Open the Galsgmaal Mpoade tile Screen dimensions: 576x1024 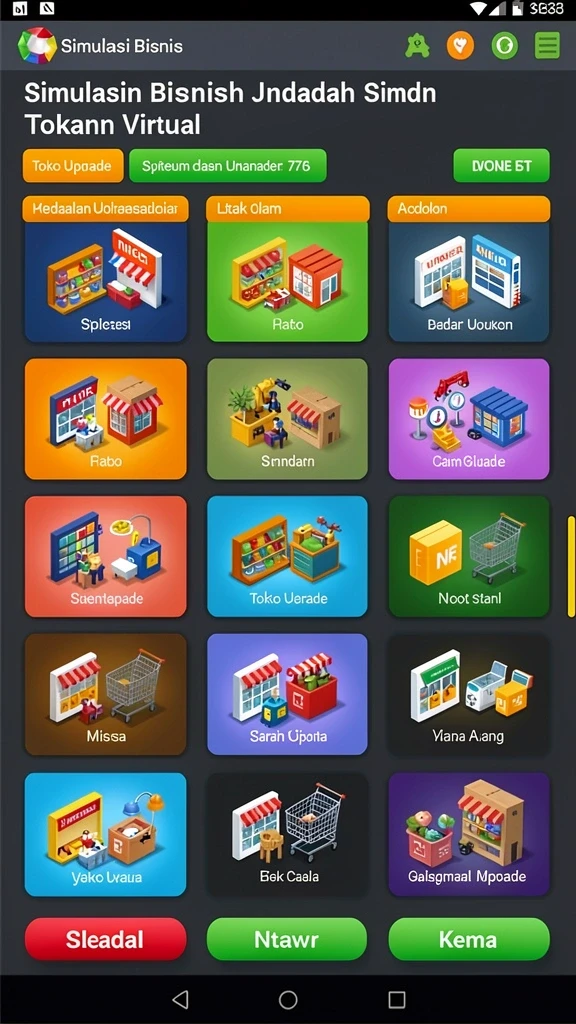pyautogui.click(x=469, y=834)
